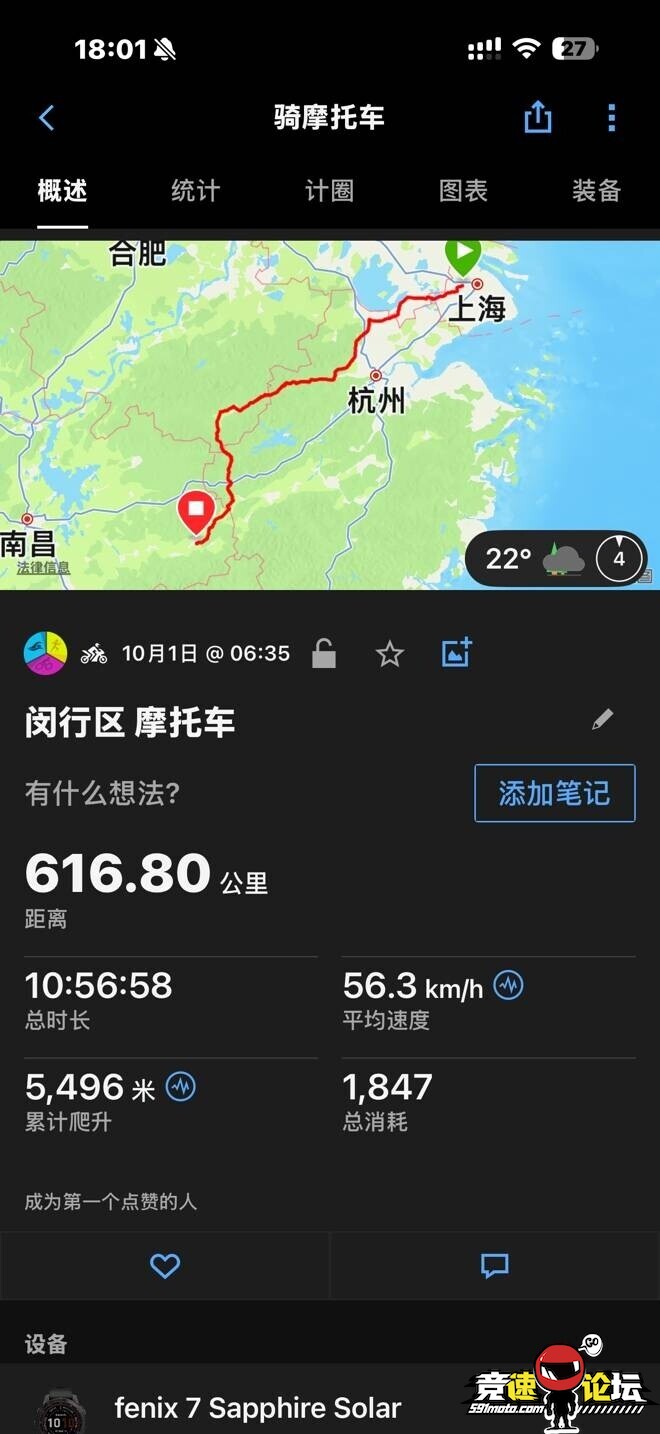Open info icon beside 累计爬升
The height and width of the screenshot is (1434, 660).
tap(181, 1086)
